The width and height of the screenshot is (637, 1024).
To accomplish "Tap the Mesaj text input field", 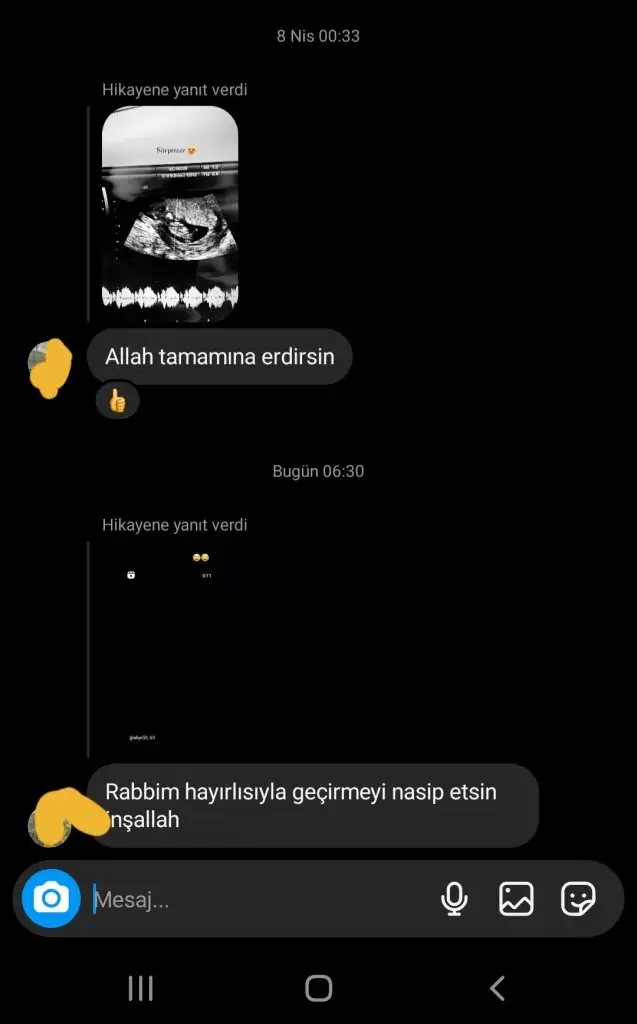I will point(260,899).
